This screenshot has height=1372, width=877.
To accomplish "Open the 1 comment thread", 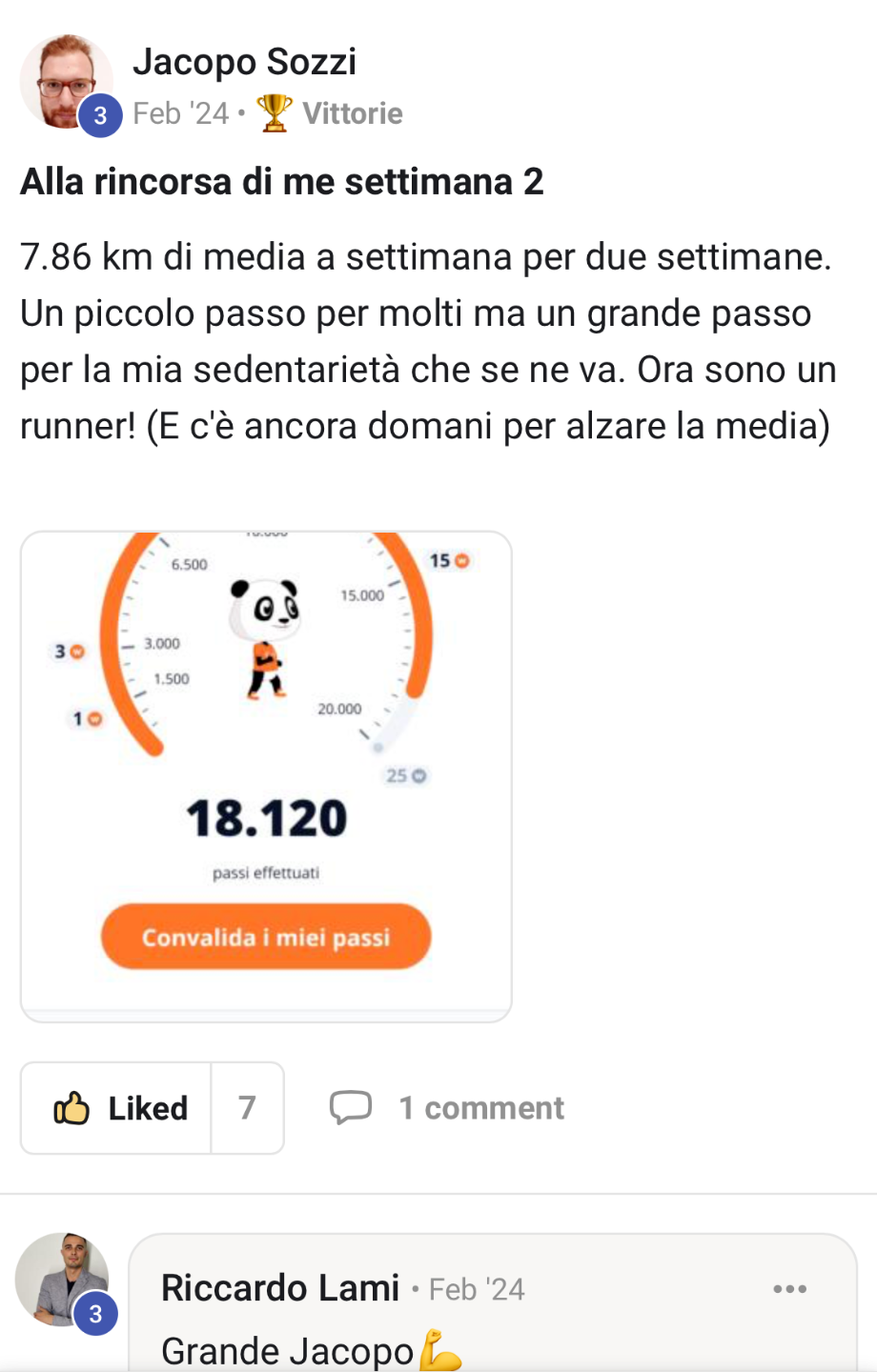I will coord(448,1108).
